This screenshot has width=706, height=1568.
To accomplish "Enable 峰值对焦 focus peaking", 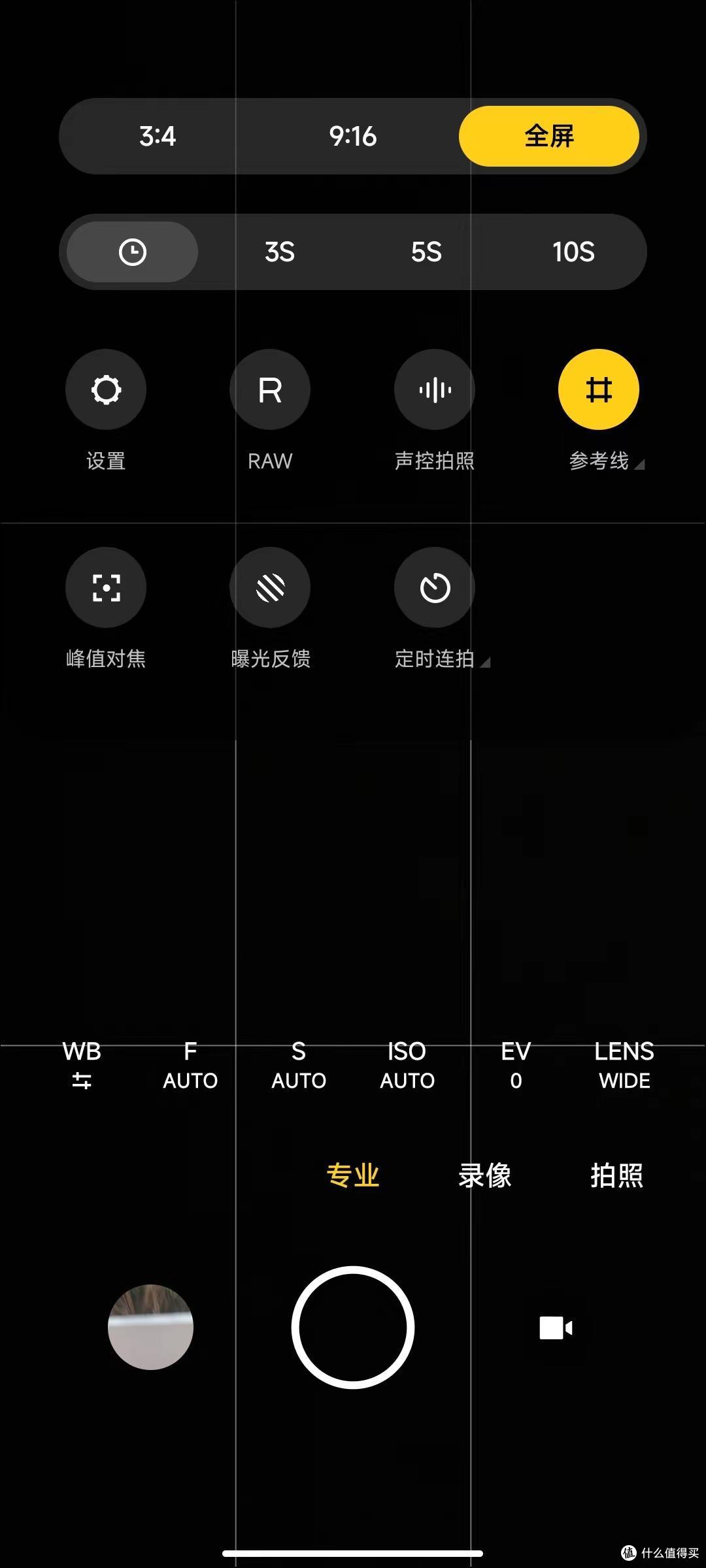I will point(106,587).
